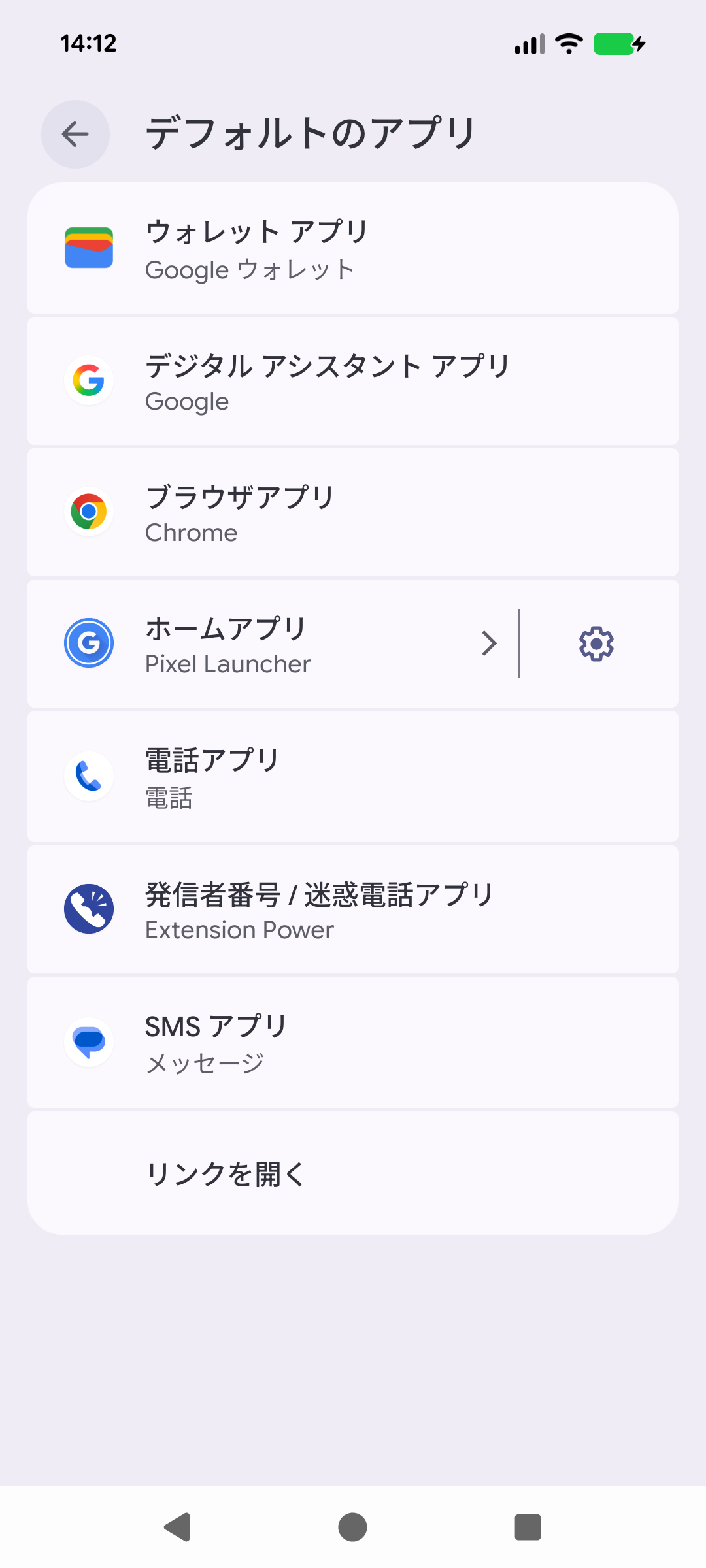Click the Chrome browser icon
Image resolution: width=706 pixels, height=1568 pixels.
tap(88, 512)
